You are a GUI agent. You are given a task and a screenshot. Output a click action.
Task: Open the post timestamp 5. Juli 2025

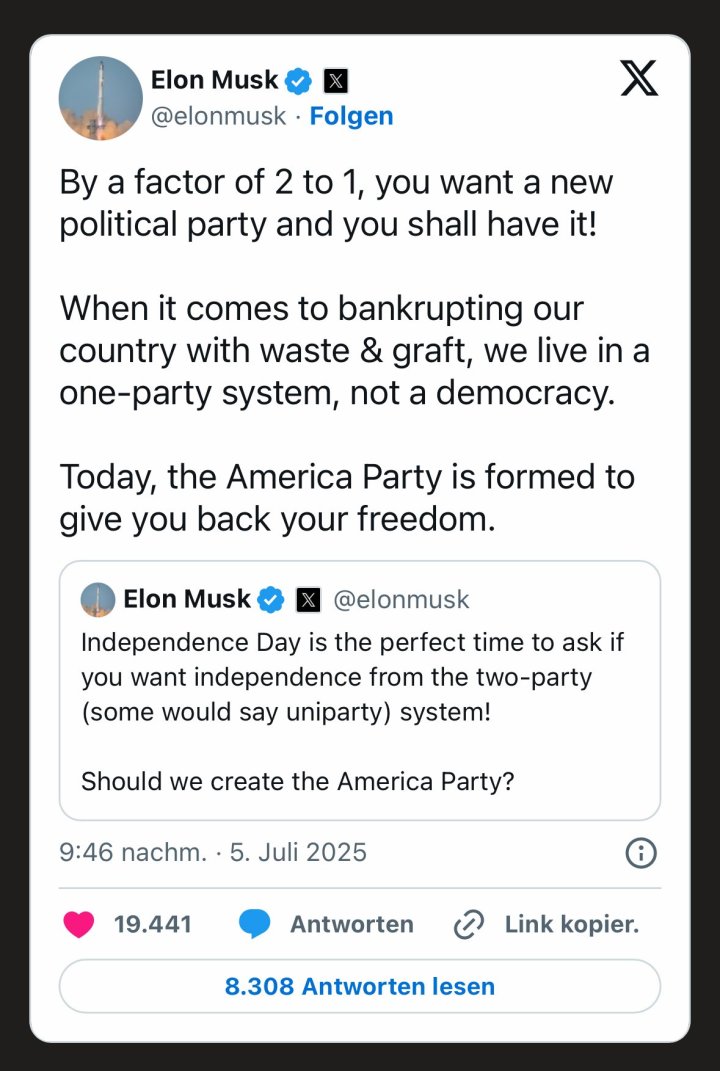213,853
